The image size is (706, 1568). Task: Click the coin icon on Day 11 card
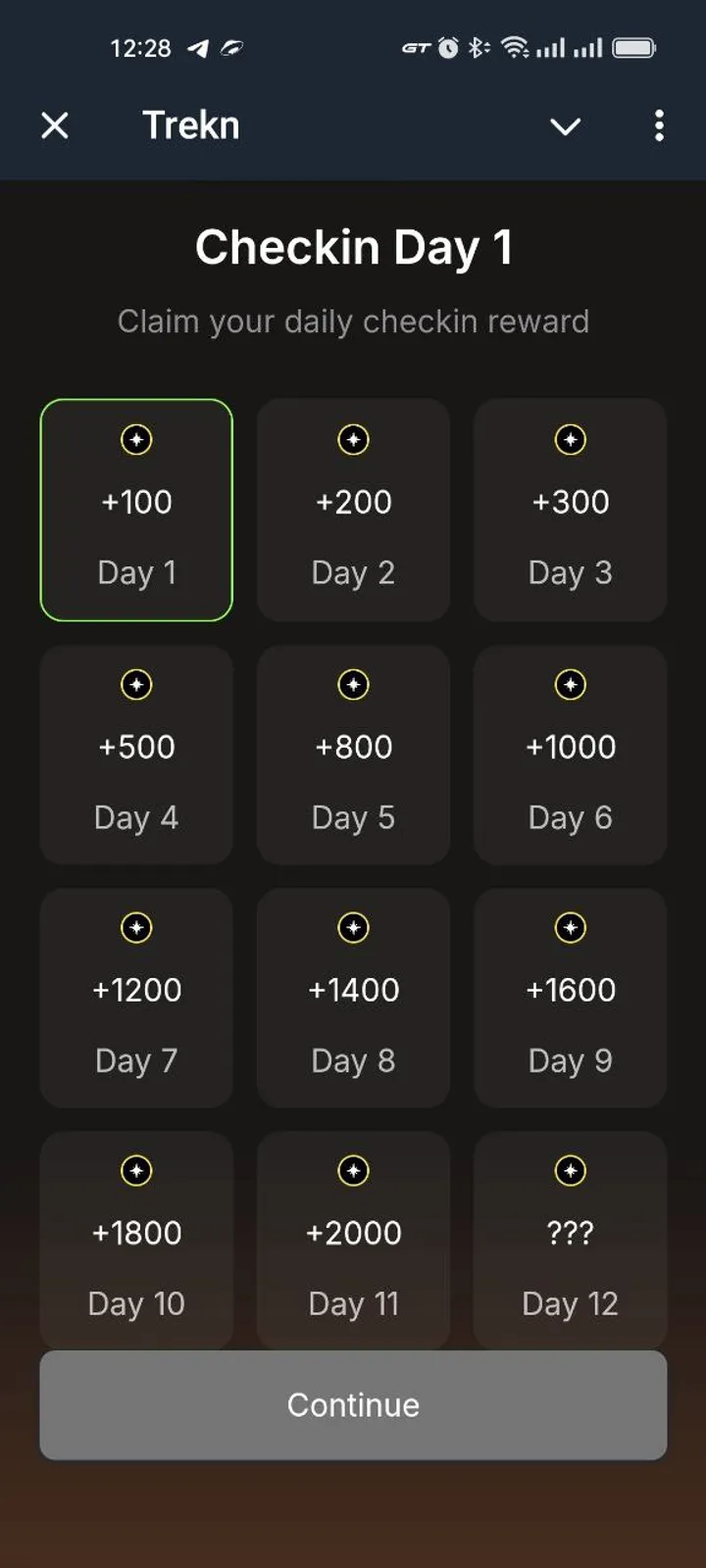353,1170
